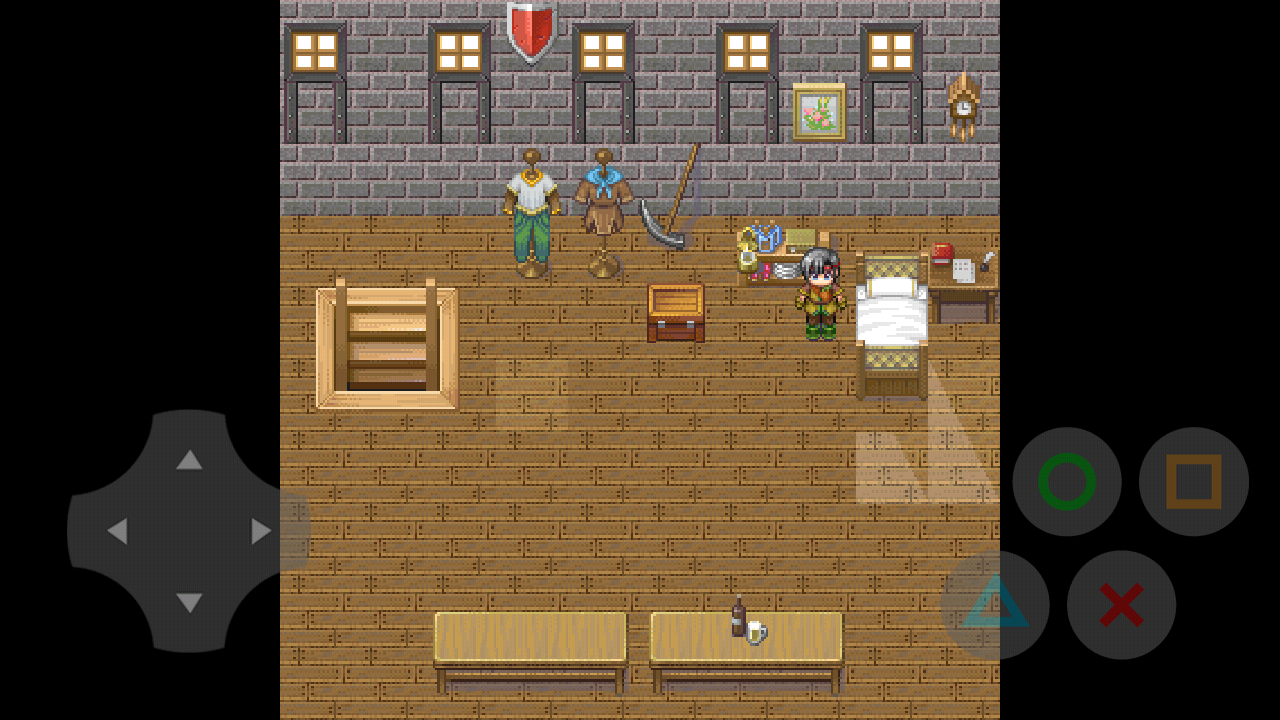Tap the green circle action button
The image size is (1280, 720).
click(x=1067, y=482)
